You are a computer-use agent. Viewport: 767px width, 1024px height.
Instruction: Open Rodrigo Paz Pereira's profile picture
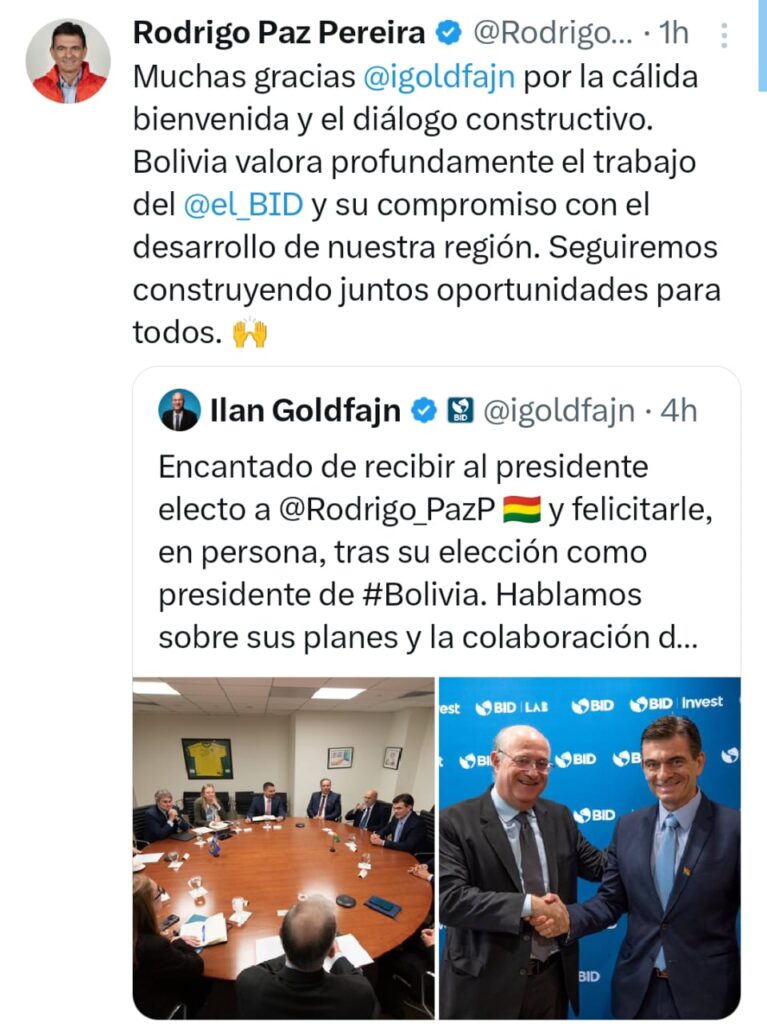(68, 61)
